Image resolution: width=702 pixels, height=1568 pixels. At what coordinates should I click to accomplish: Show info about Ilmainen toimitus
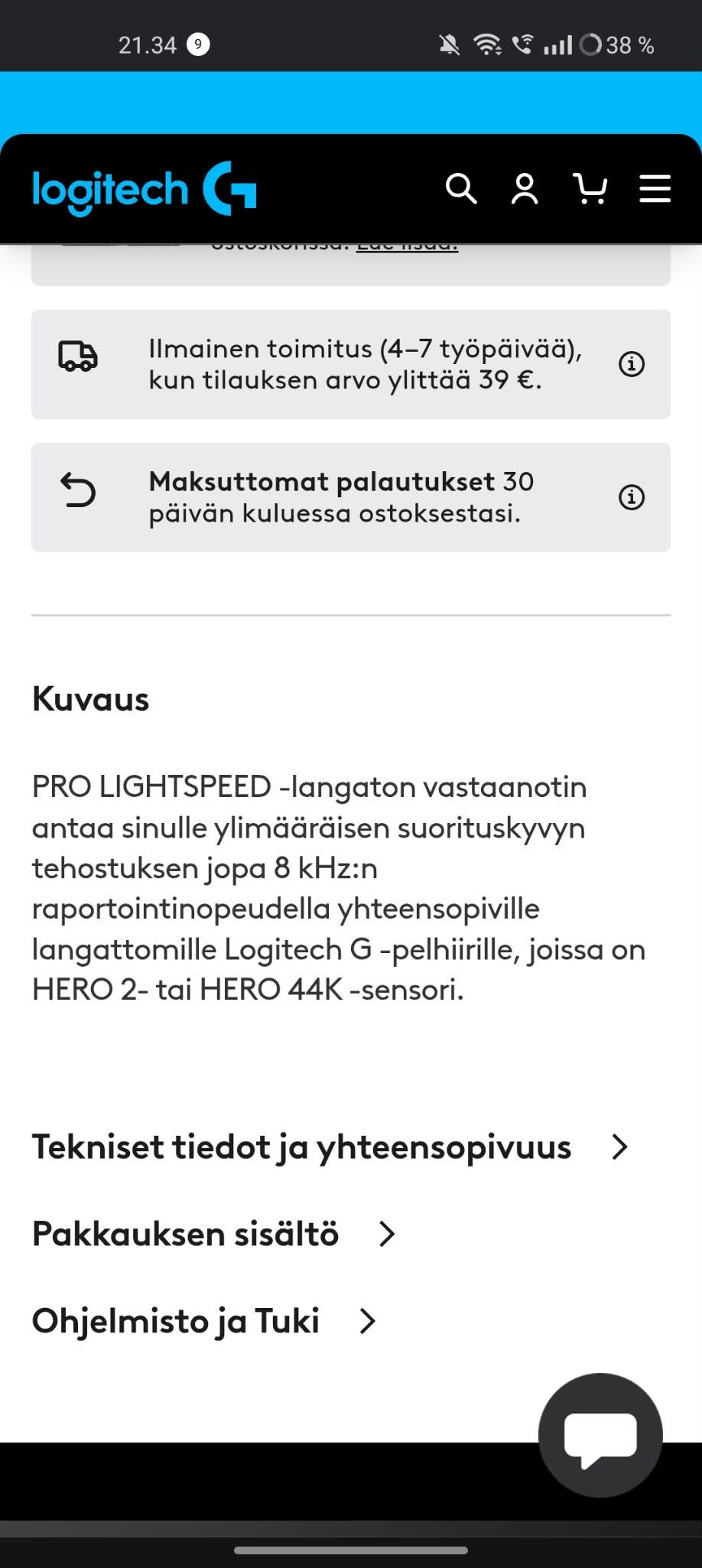(x=632, y=364)
